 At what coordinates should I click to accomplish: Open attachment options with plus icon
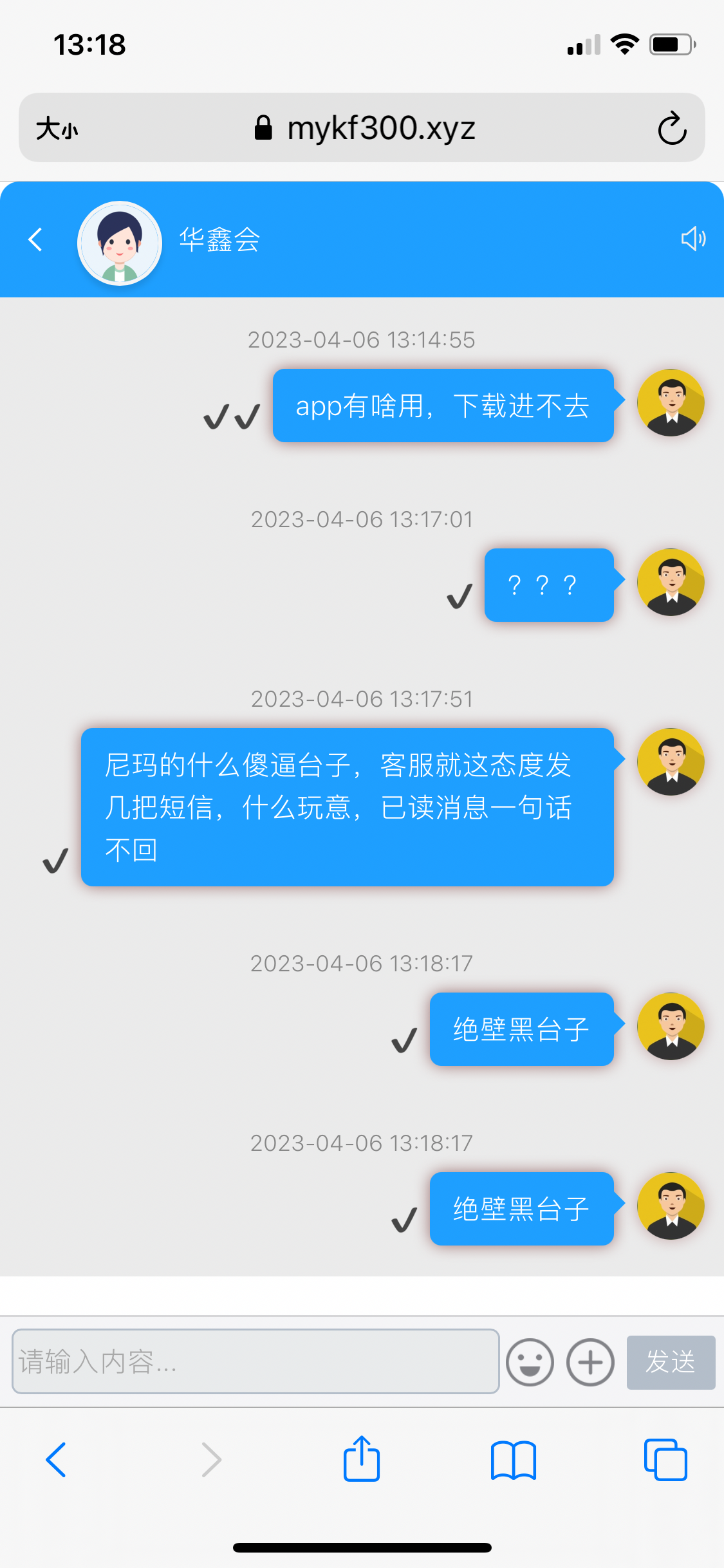(589, 1362)
